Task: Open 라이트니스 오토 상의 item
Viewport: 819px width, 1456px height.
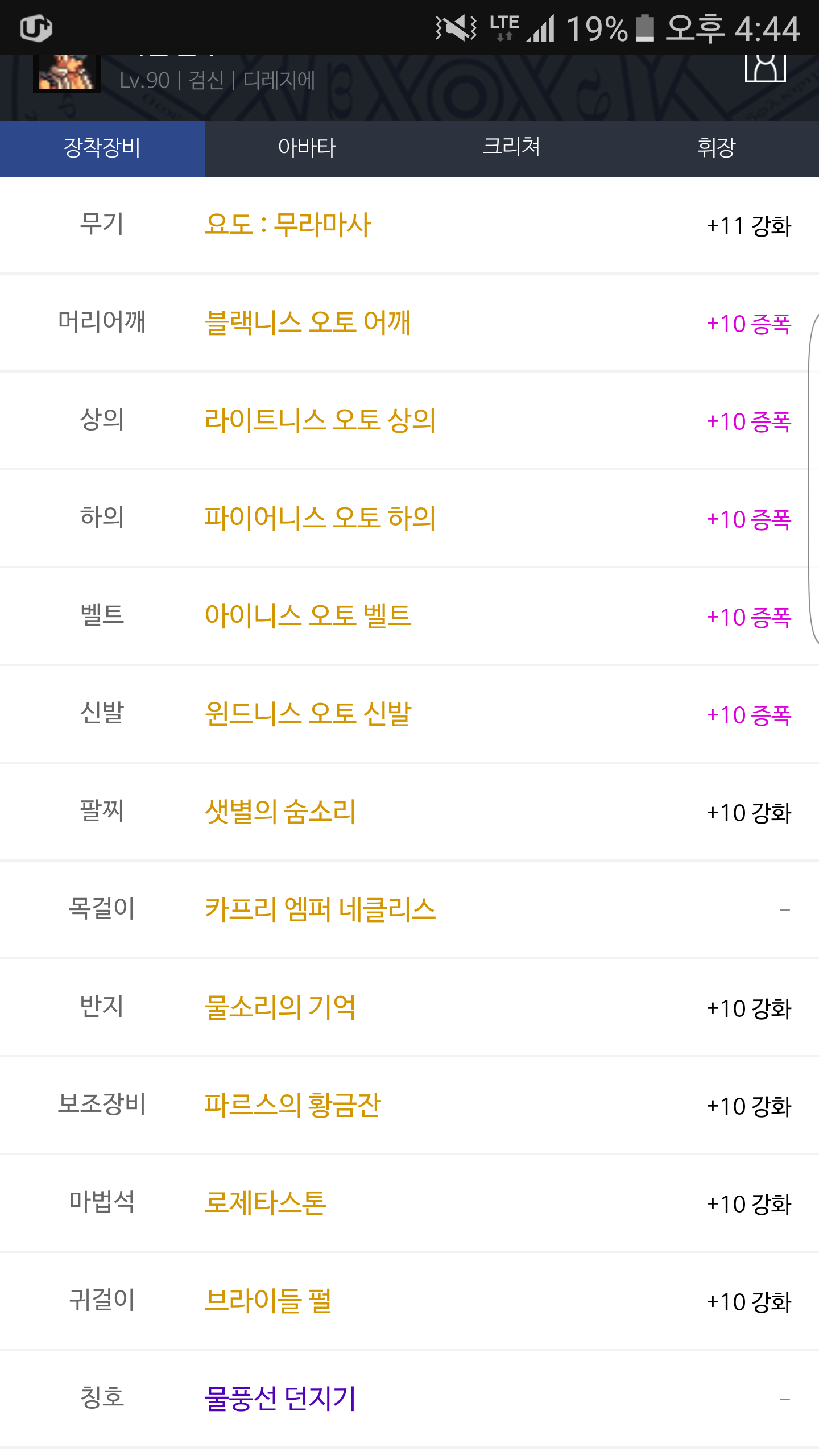Action: tap(320, 420)
